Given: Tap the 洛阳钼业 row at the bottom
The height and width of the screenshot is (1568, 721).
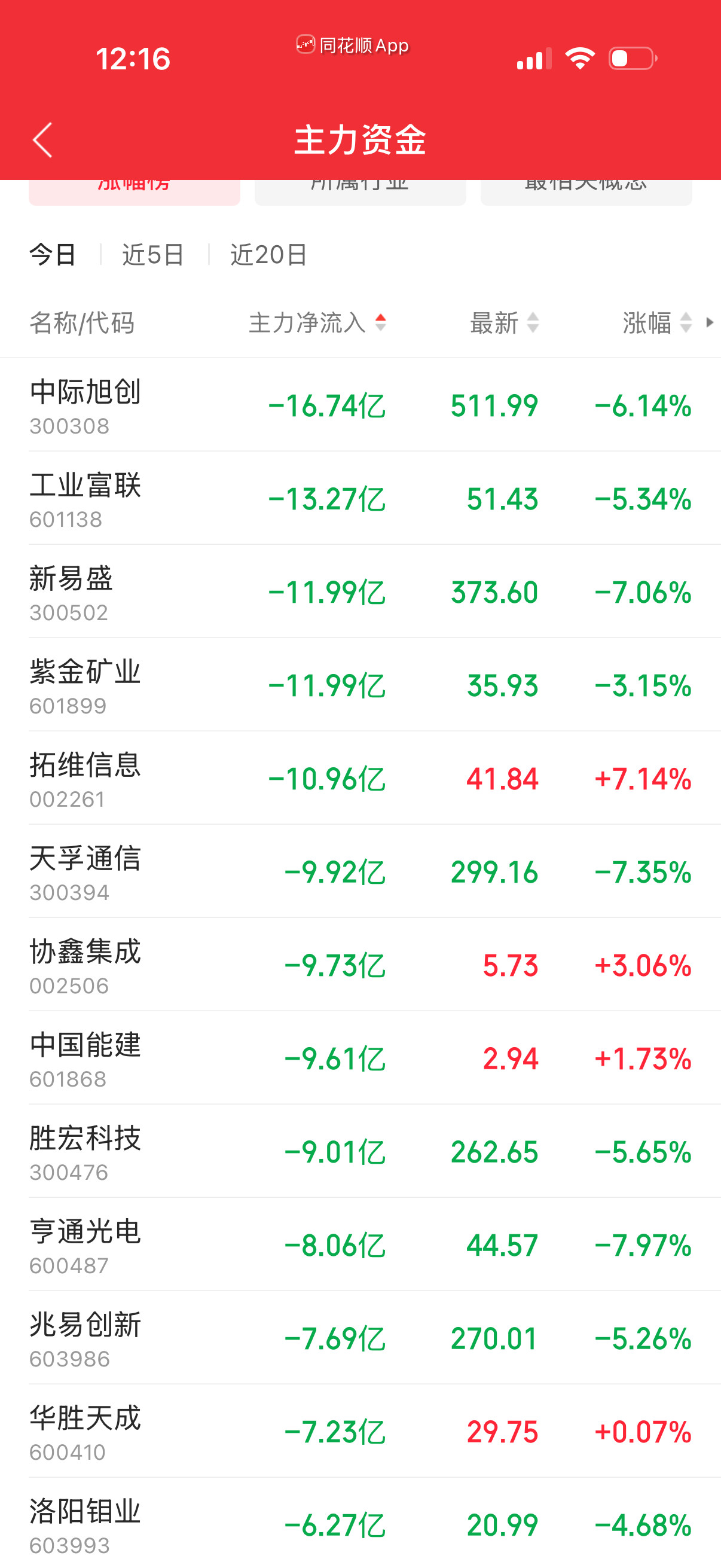Looking at the screenshot, I should pos(359,1522).
